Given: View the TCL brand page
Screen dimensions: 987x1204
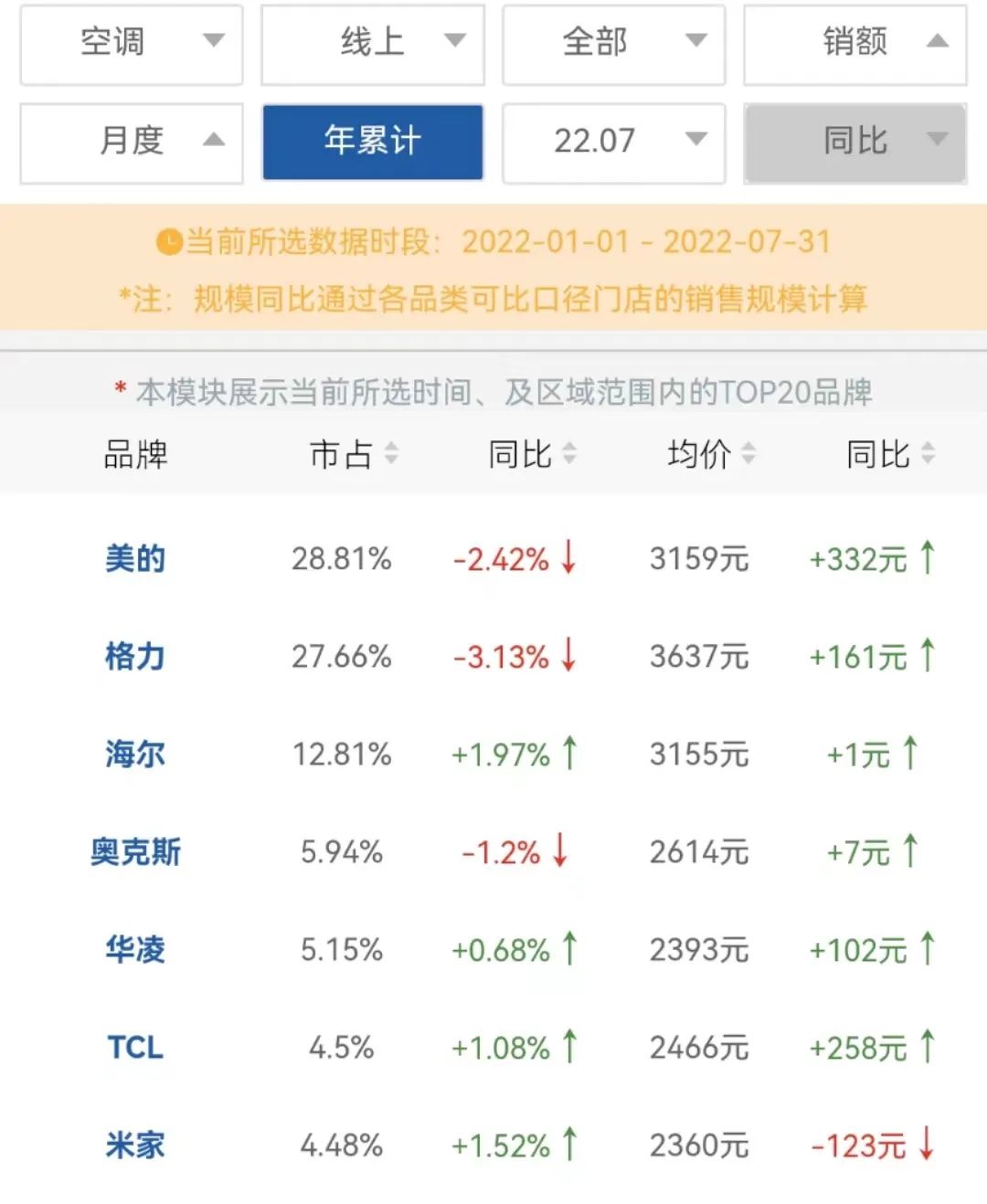Looking at the screenshot, I should pyautogui.click(x=135, y=1047).
